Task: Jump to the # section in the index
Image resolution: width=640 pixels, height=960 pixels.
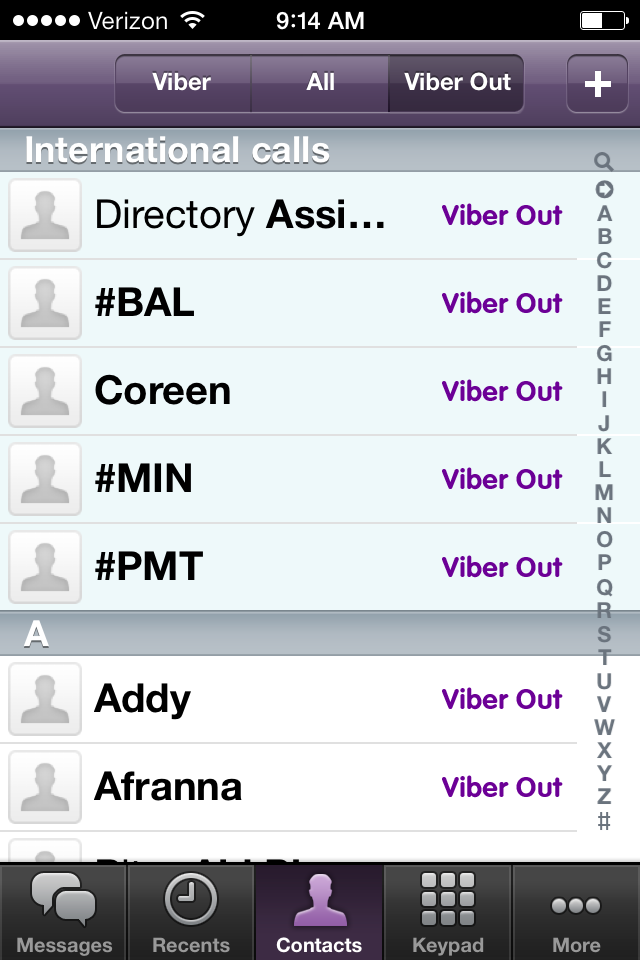Action: [x=603, y=821]
